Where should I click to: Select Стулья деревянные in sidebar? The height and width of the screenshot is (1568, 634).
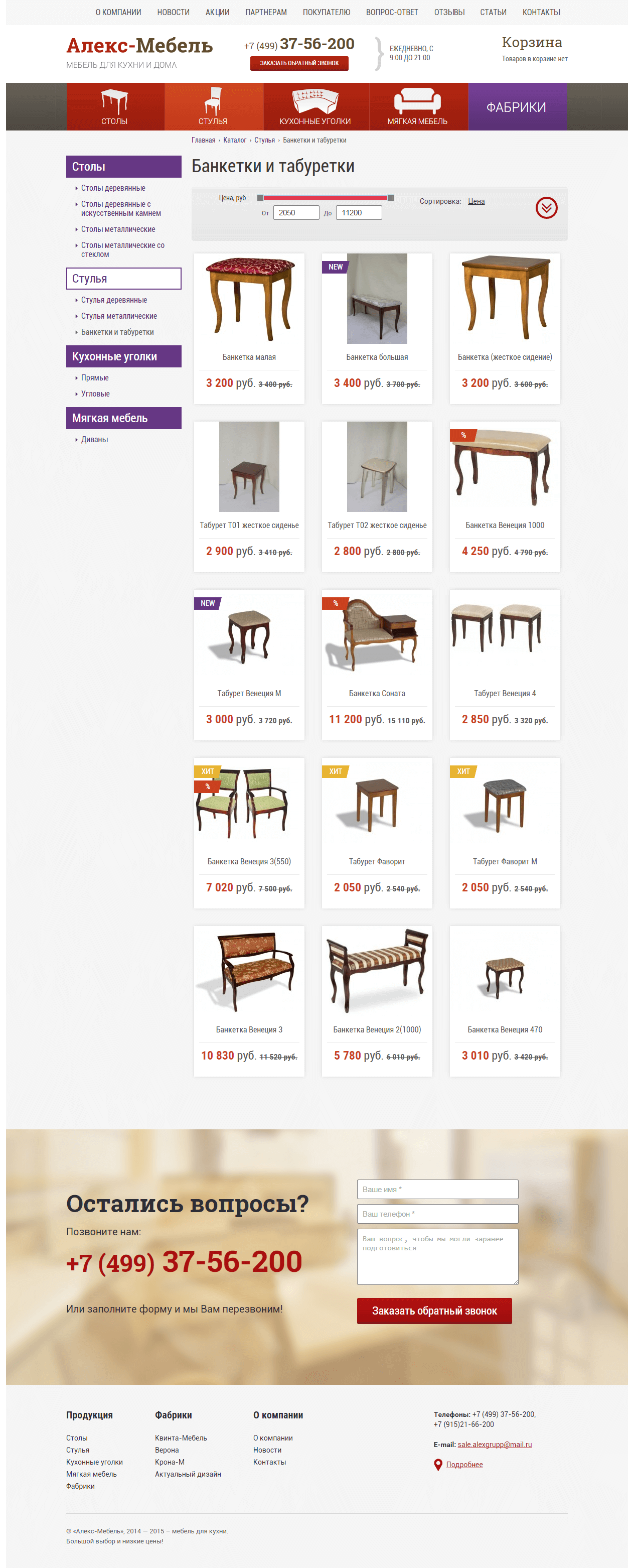114,300
